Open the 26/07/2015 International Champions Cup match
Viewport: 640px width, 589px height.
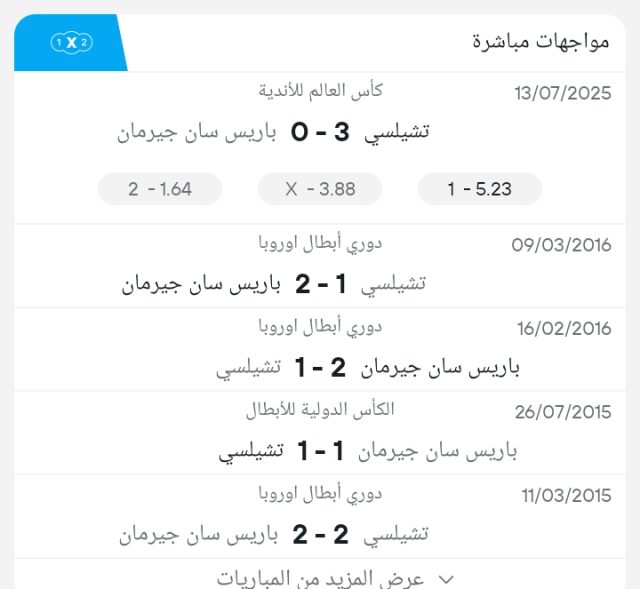pos(320,451)
